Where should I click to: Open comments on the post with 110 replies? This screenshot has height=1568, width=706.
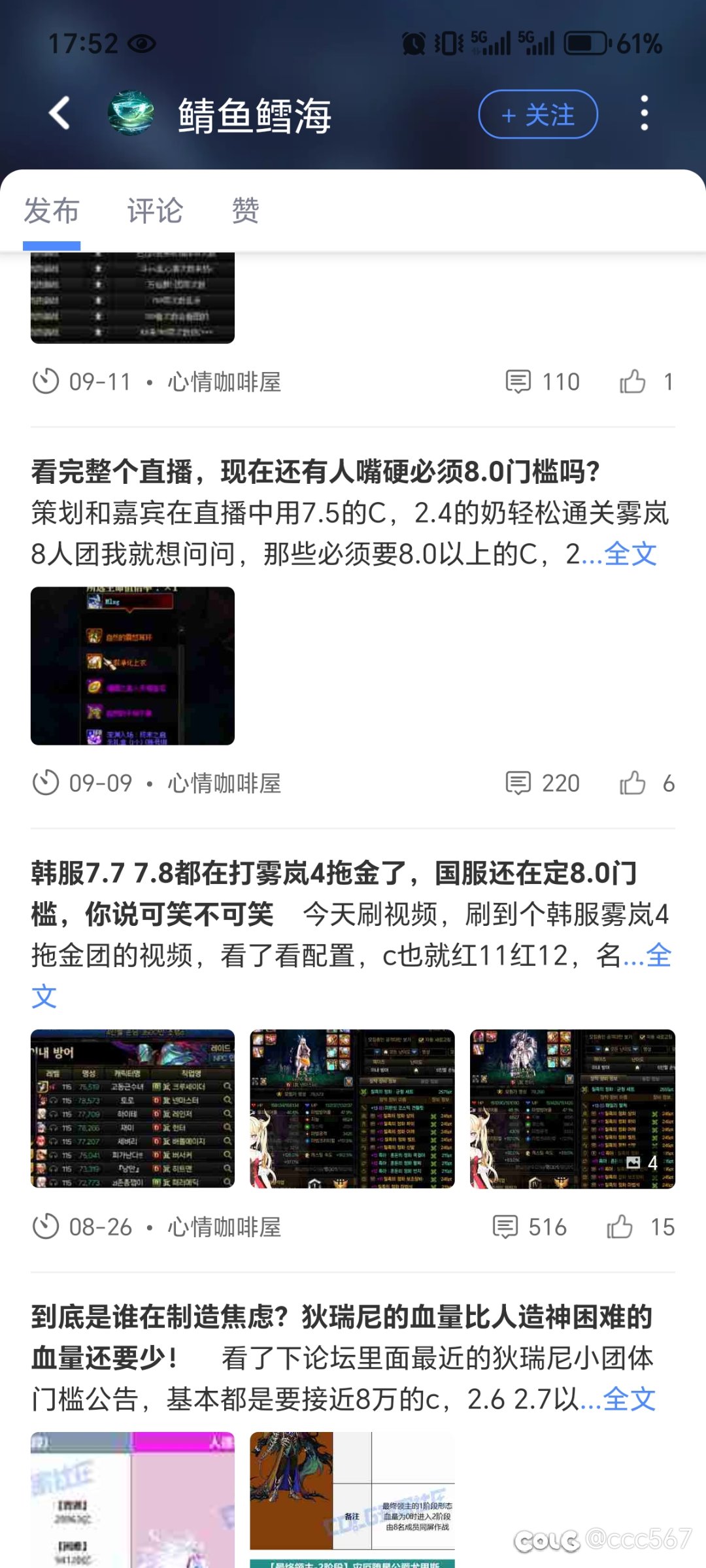(543, 381)
